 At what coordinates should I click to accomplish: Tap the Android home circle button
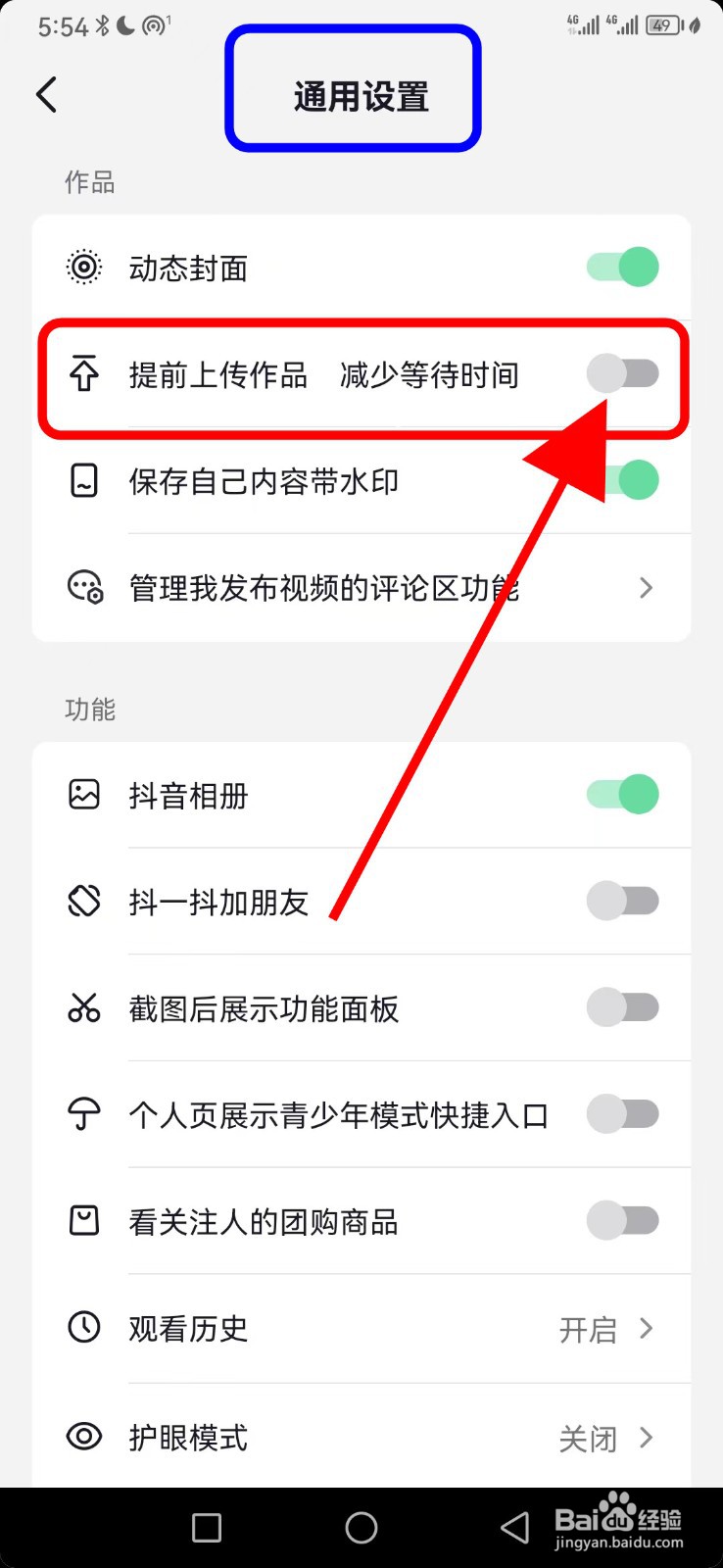click(x=361, y=1527)
